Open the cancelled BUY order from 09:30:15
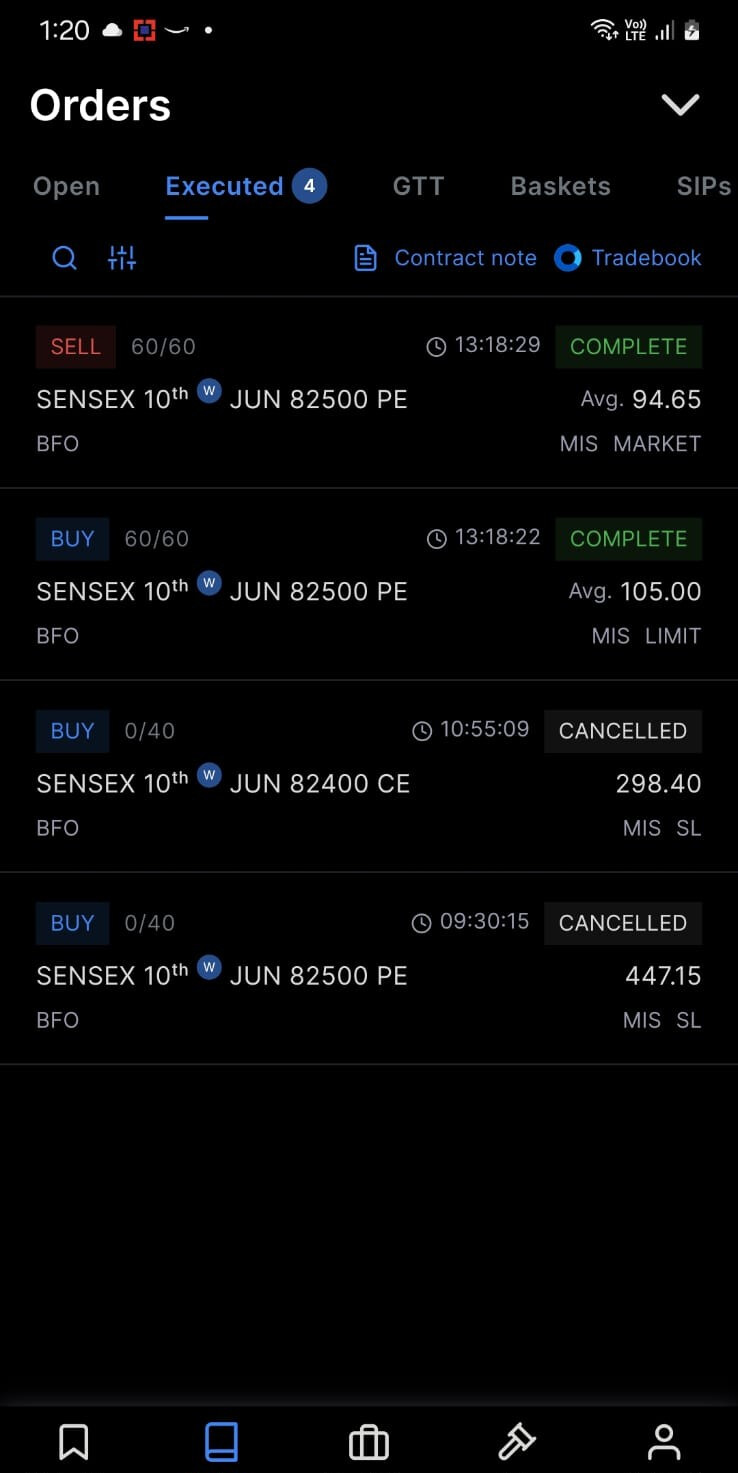 369,969
